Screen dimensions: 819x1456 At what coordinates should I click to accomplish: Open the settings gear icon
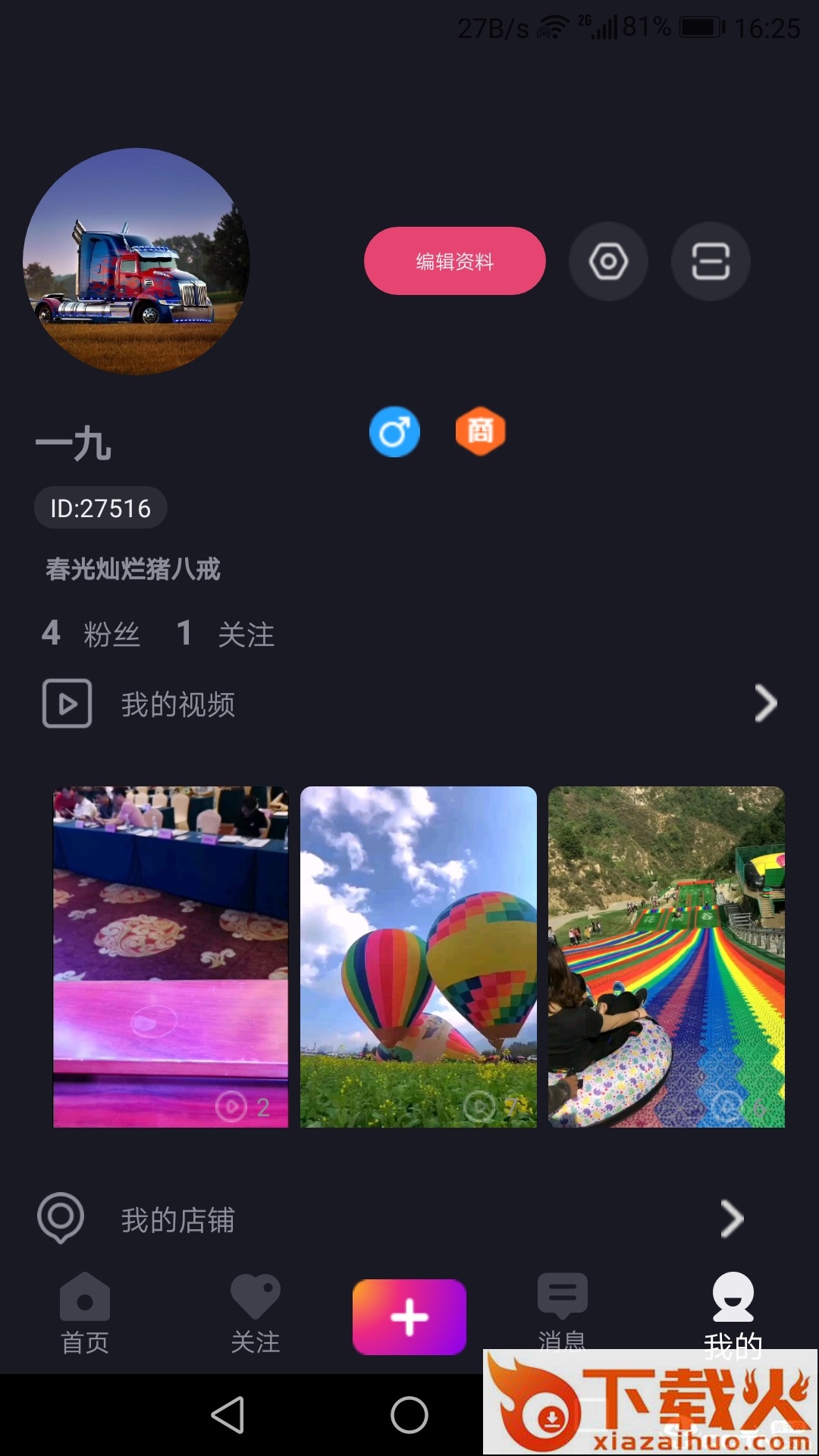pos(608,262)
